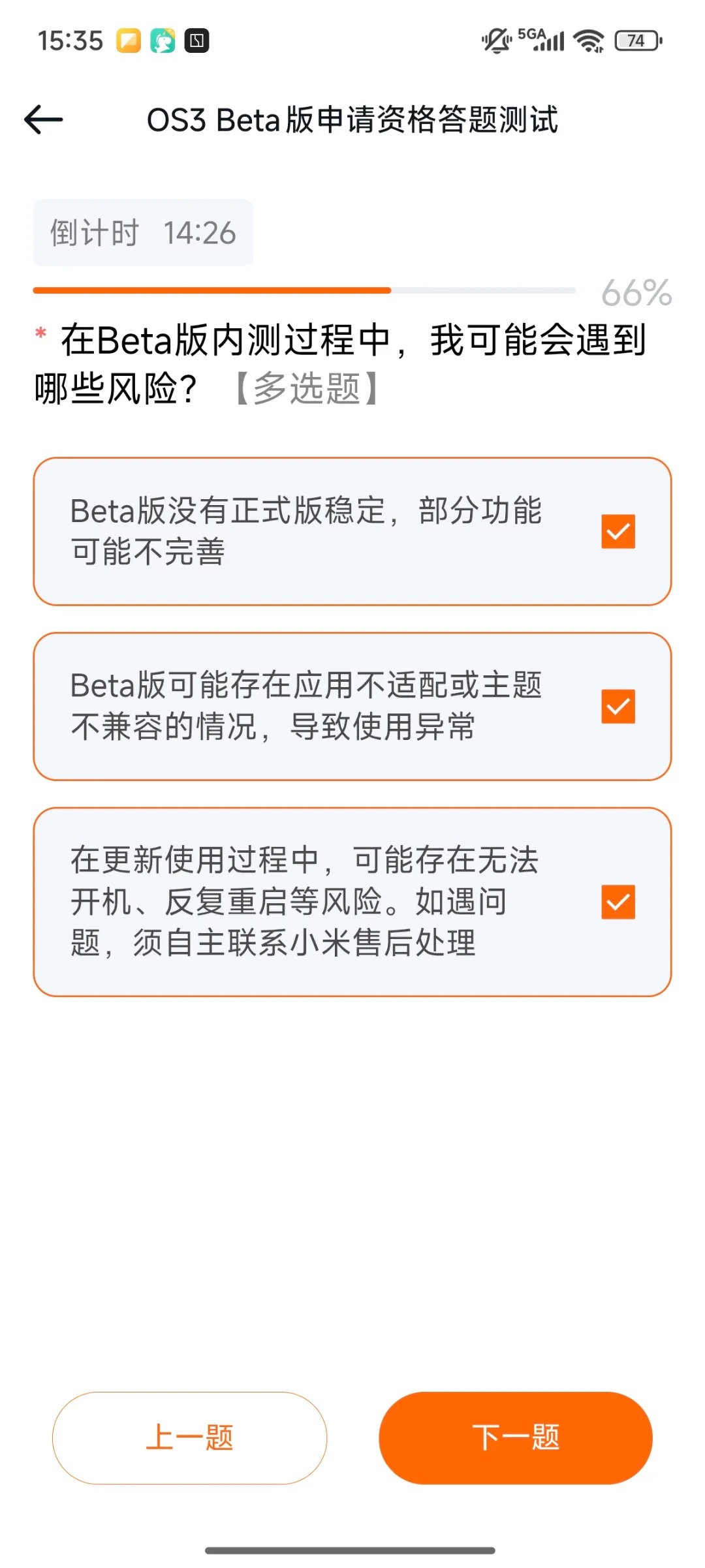Uncheck the option 'Beta版没有正式版稳定'
This screenshot has height=1568, width=705.
(x=618, y=531)
